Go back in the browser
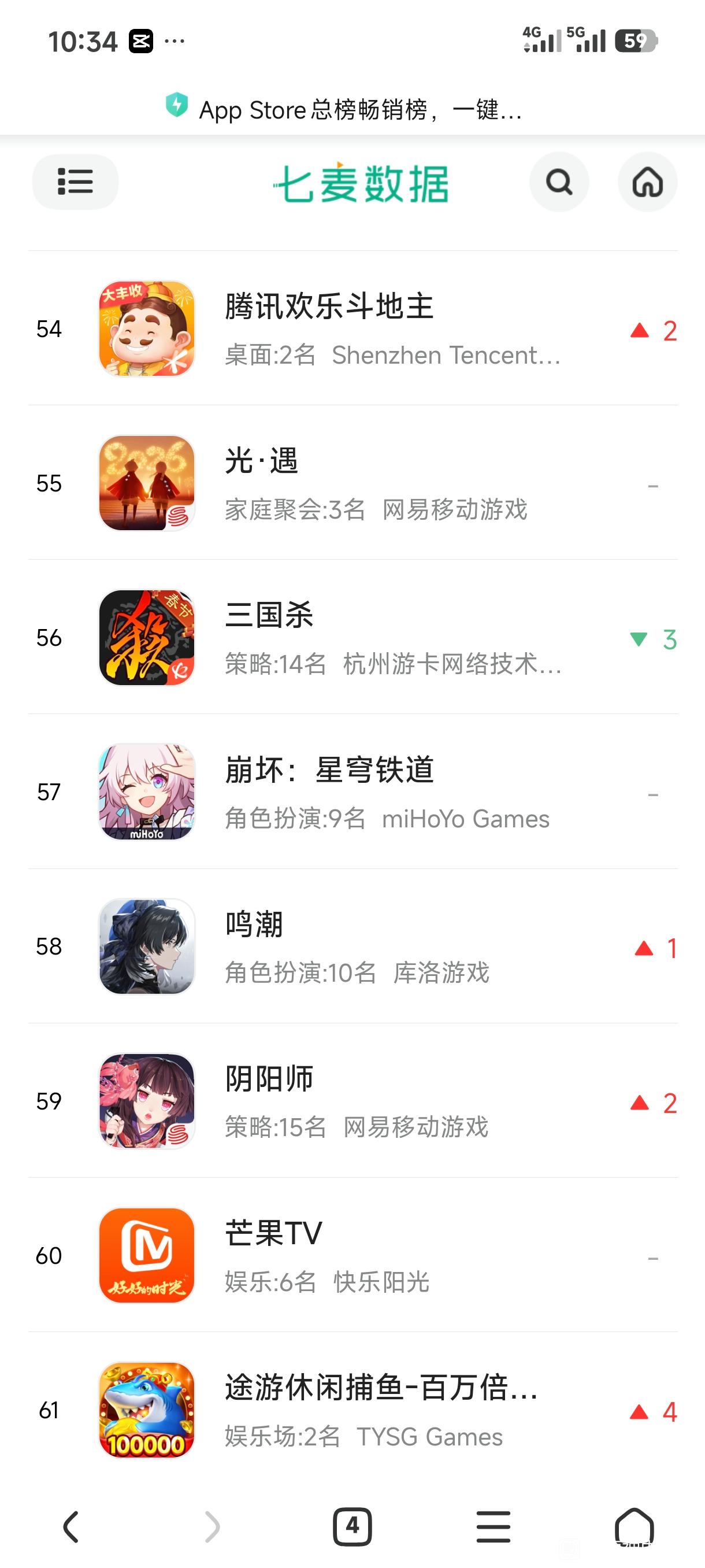This screenshot has height=1568, width=705. [x=71, y=1526]
